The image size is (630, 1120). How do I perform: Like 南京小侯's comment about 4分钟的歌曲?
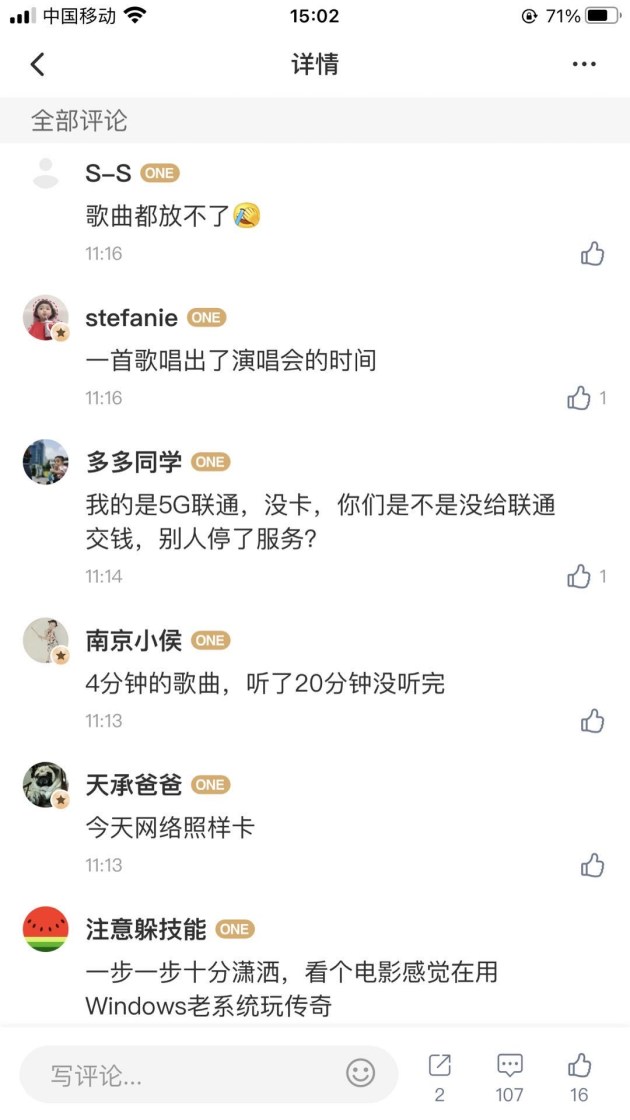[592, 721]
